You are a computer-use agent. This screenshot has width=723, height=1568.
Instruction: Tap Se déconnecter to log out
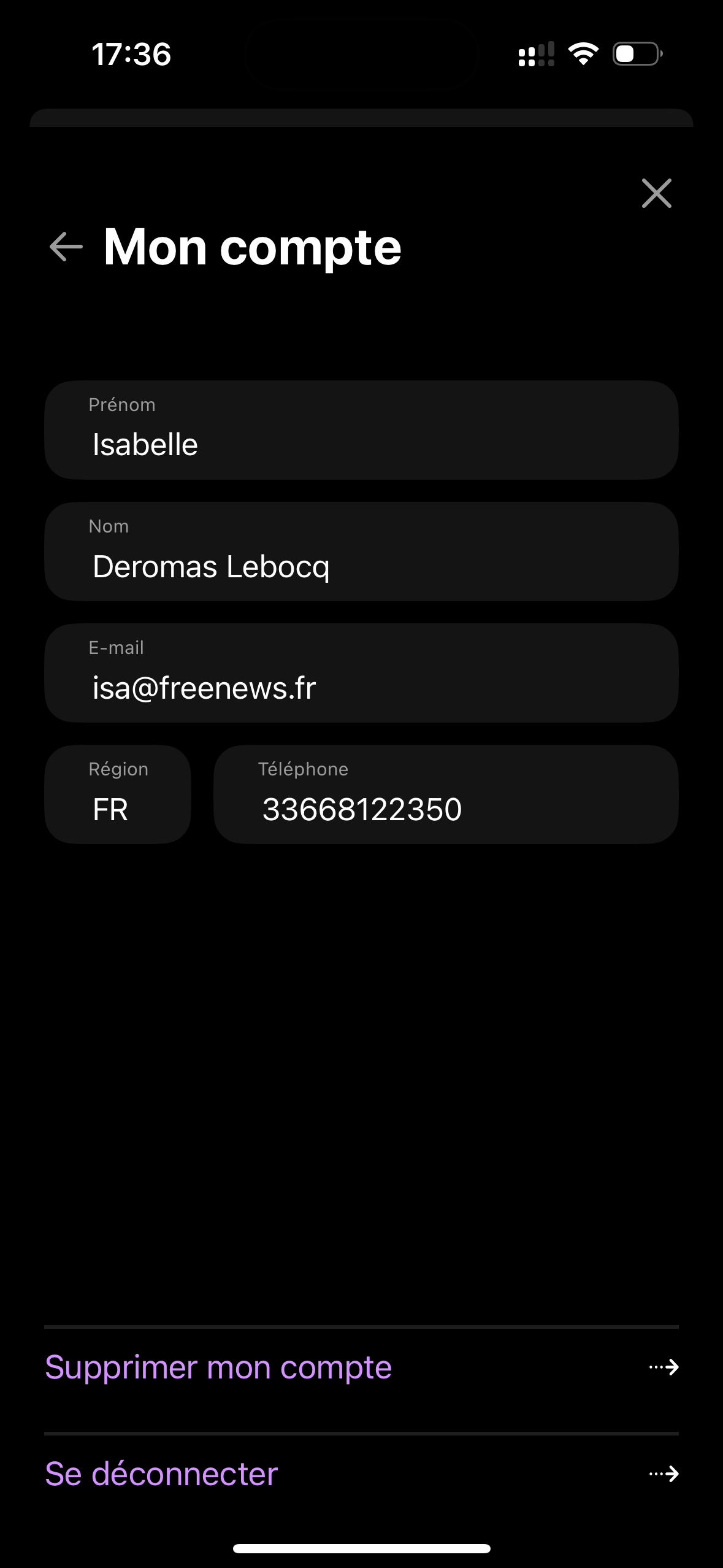[x=361, y=1474]
